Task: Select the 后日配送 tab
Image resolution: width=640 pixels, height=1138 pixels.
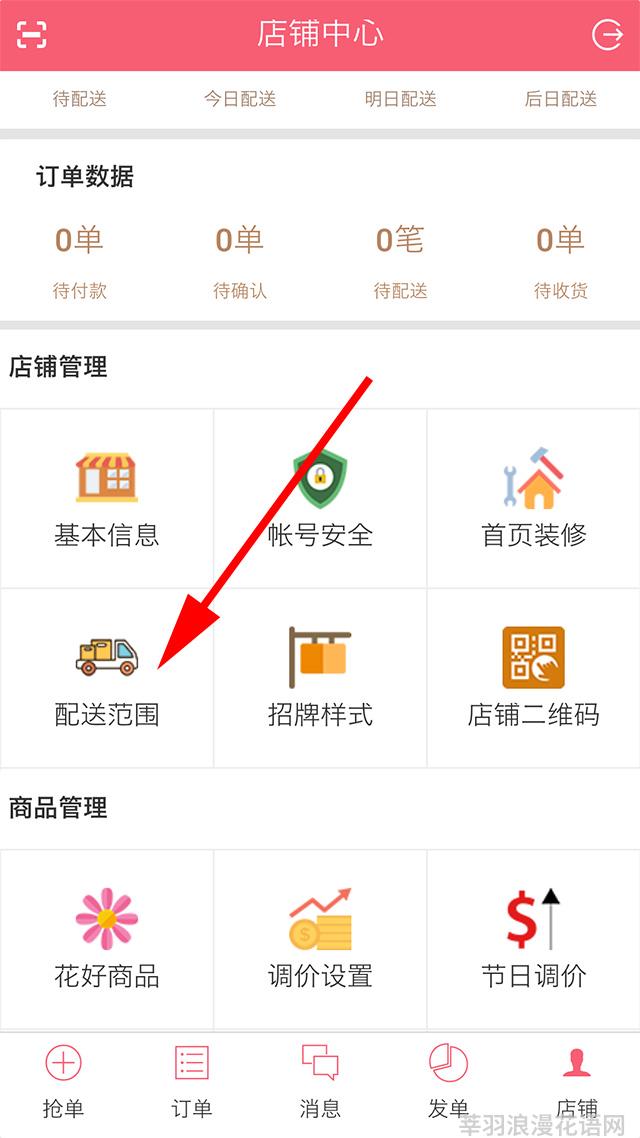Action: 560,99
